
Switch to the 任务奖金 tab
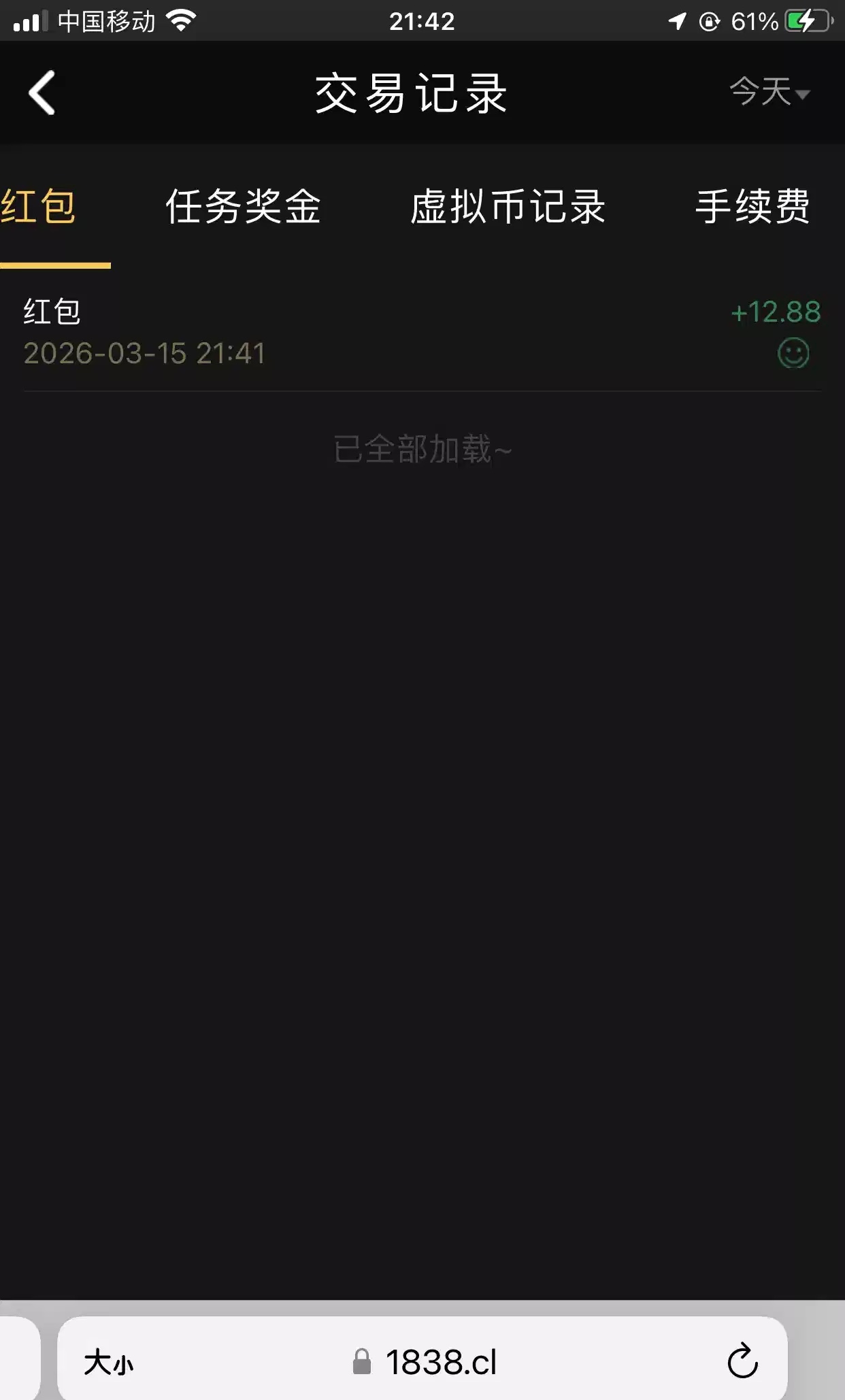click(243, 207)
